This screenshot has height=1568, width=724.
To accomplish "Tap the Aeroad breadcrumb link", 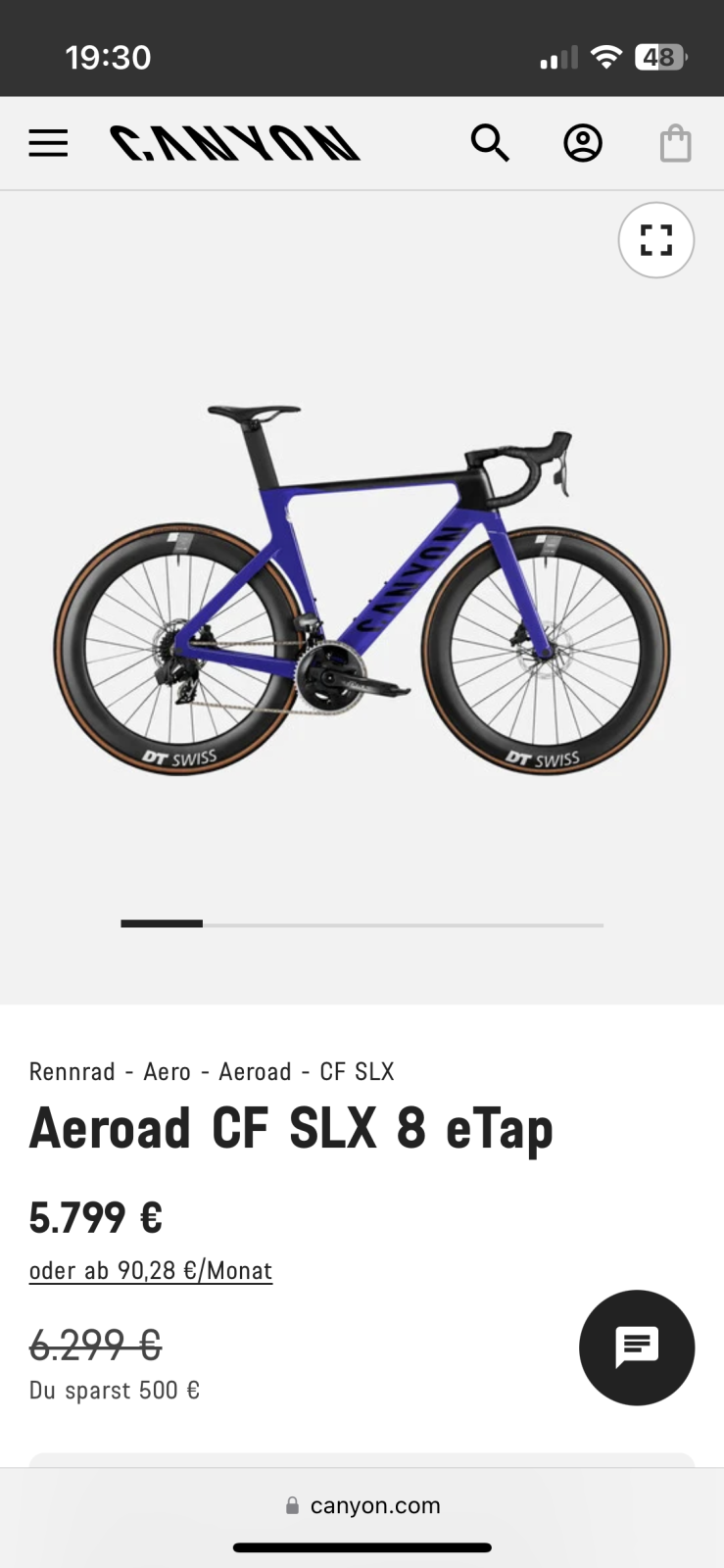I will (x=255, y=1071).
